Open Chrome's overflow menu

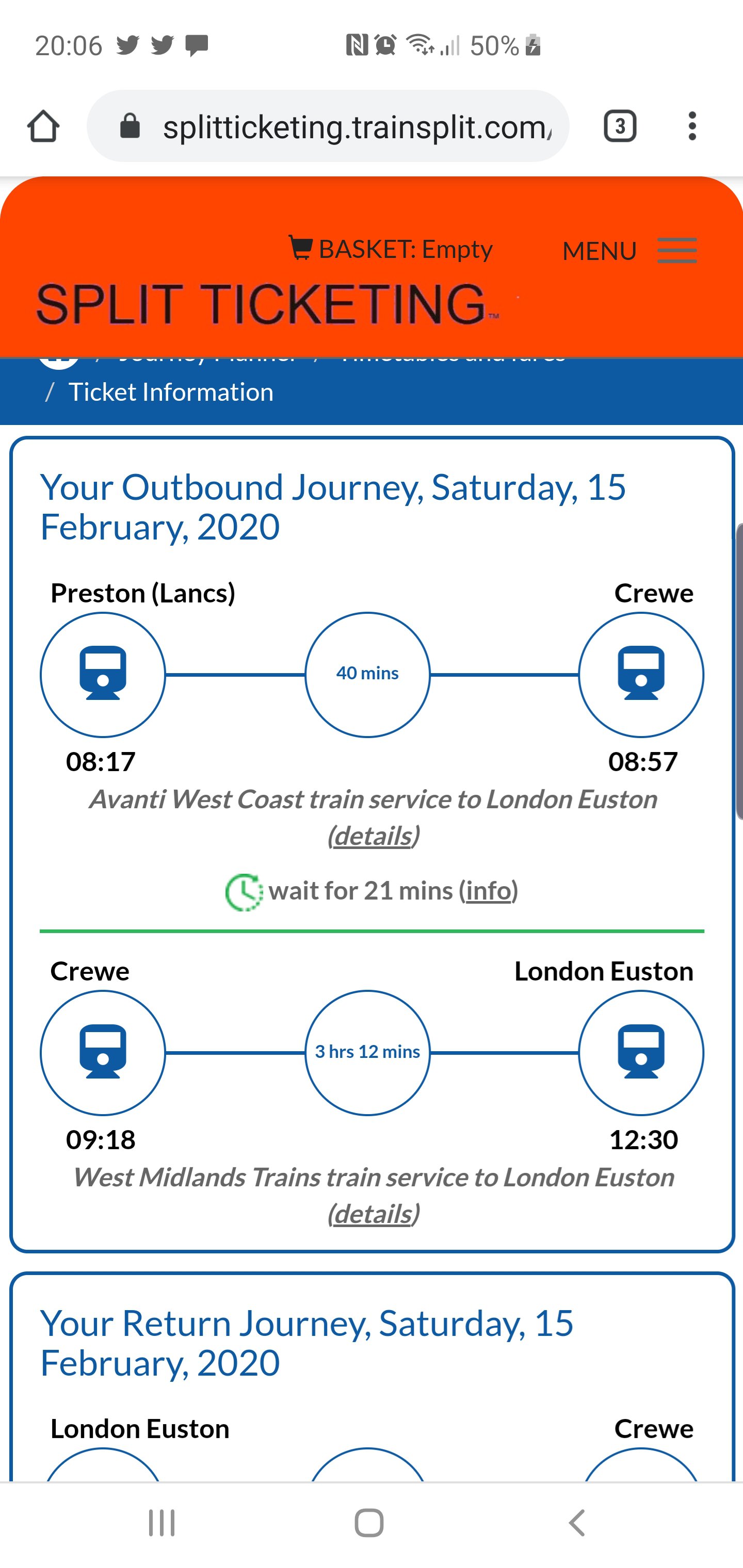(692, 126)
